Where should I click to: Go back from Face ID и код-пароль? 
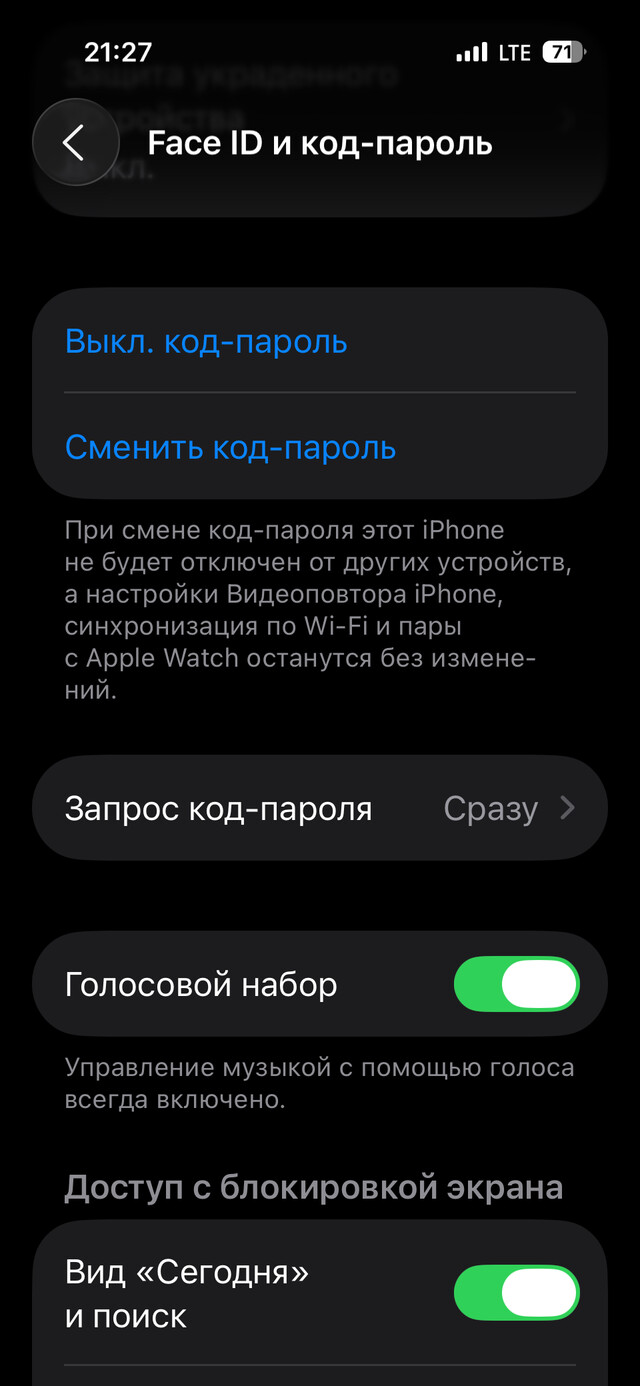(76, 143)
